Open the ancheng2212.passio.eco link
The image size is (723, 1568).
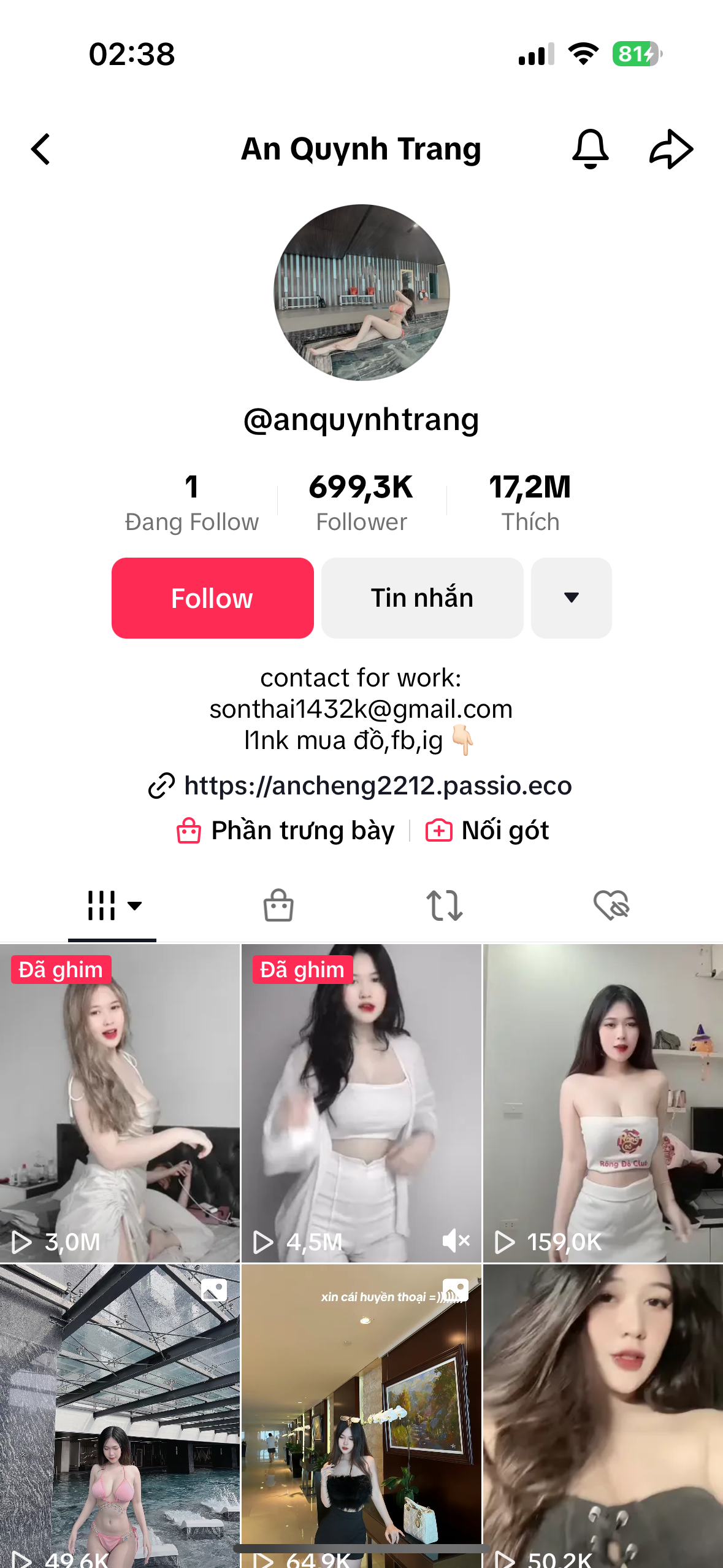377,786
